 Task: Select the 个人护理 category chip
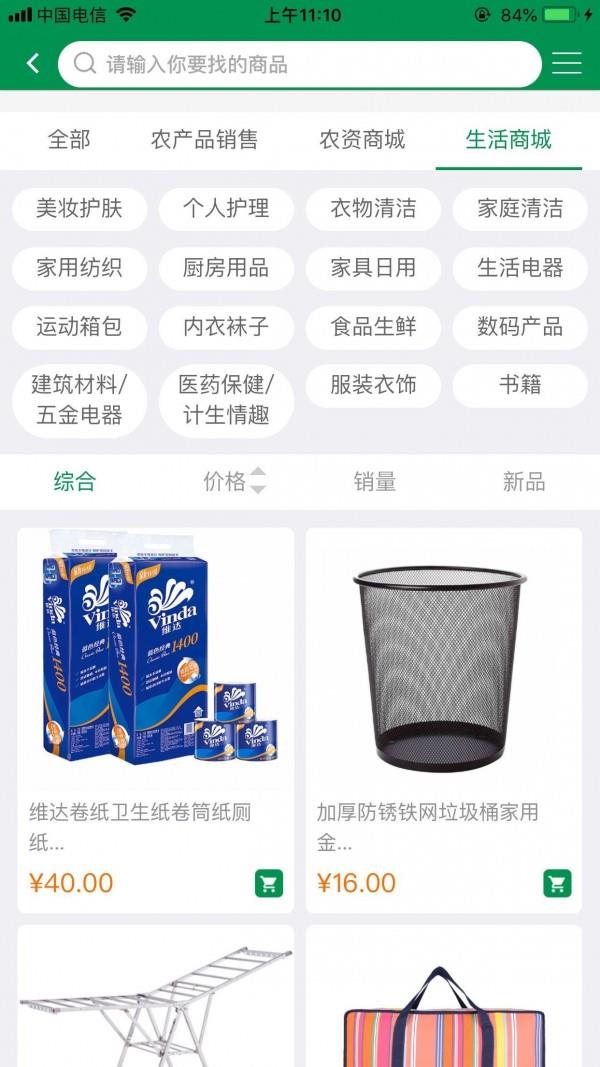(226, 209)
